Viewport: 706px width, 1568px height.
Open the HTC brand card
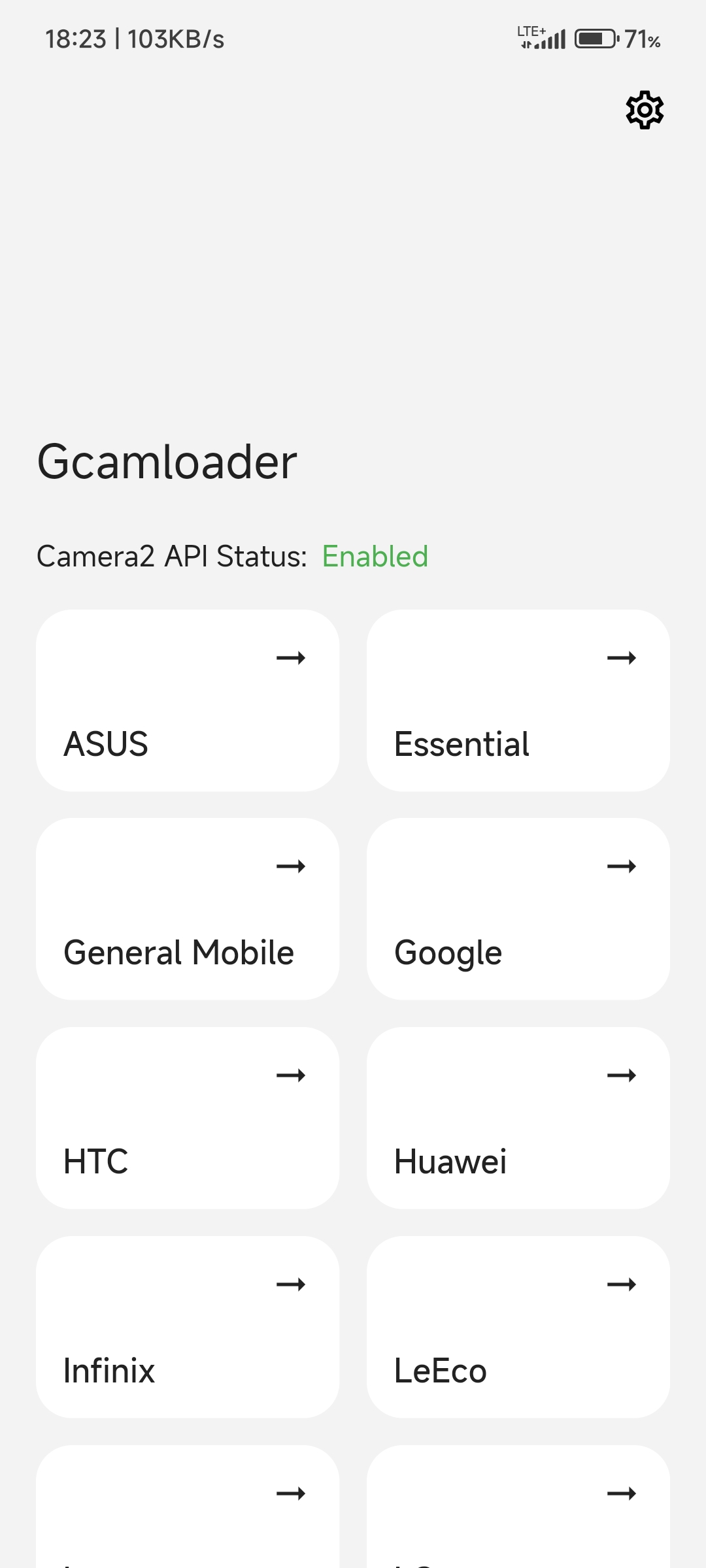click(188, 1118)
